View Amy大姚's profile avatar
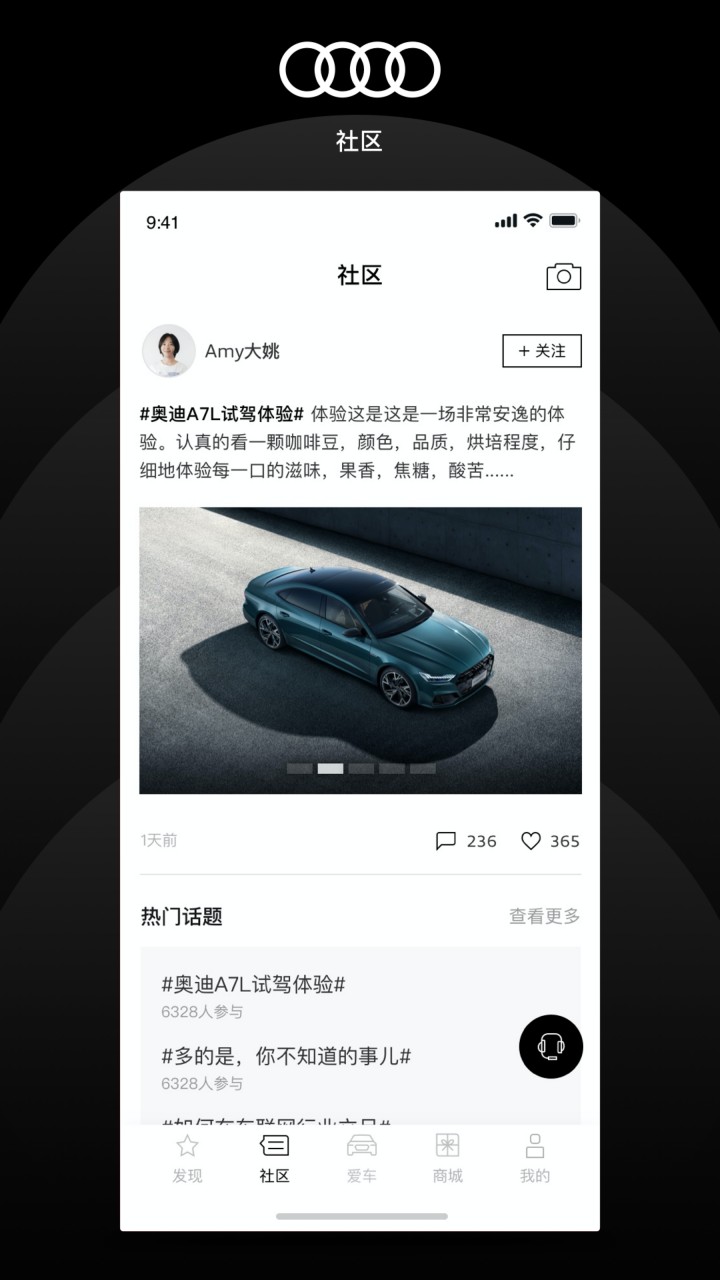 coord(169,351)
